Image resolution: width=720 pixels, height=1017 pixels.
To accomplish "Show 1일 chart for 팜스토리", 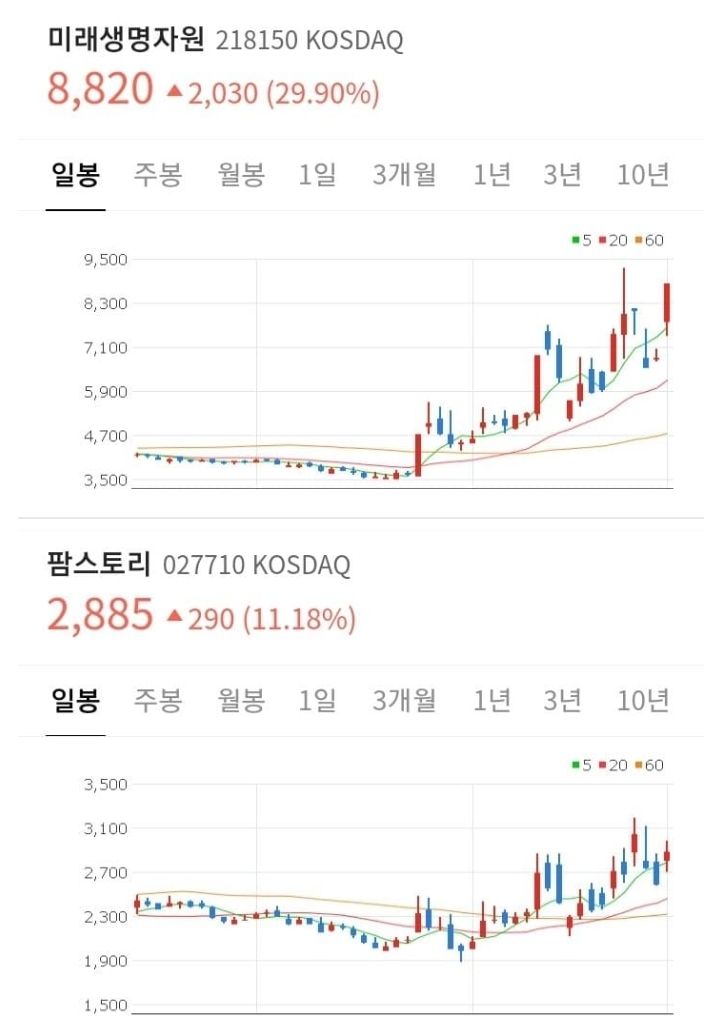I will click(318, 701).
